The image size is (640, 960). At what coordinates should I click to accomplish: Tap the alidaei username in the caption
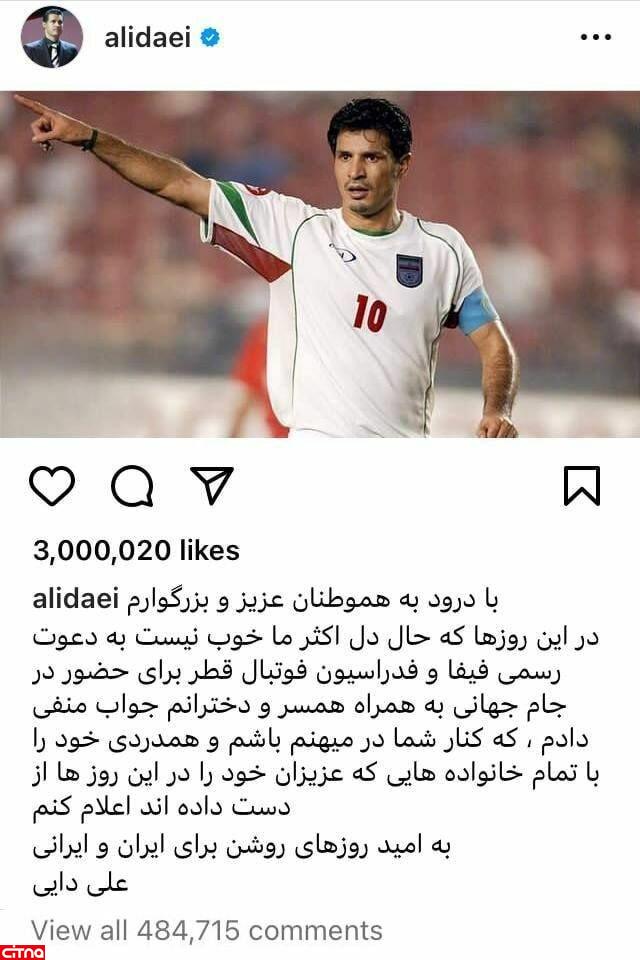pos(77,599)
